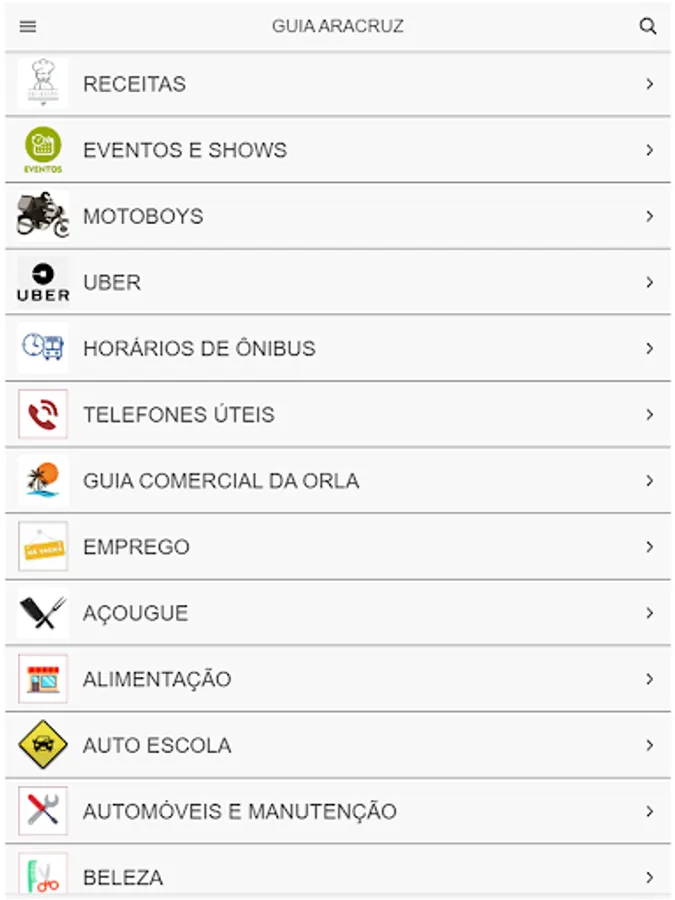This screenshot has width=675, height=900.
Task: Open the hamburger drawer menu
Action: pos(28,27)
